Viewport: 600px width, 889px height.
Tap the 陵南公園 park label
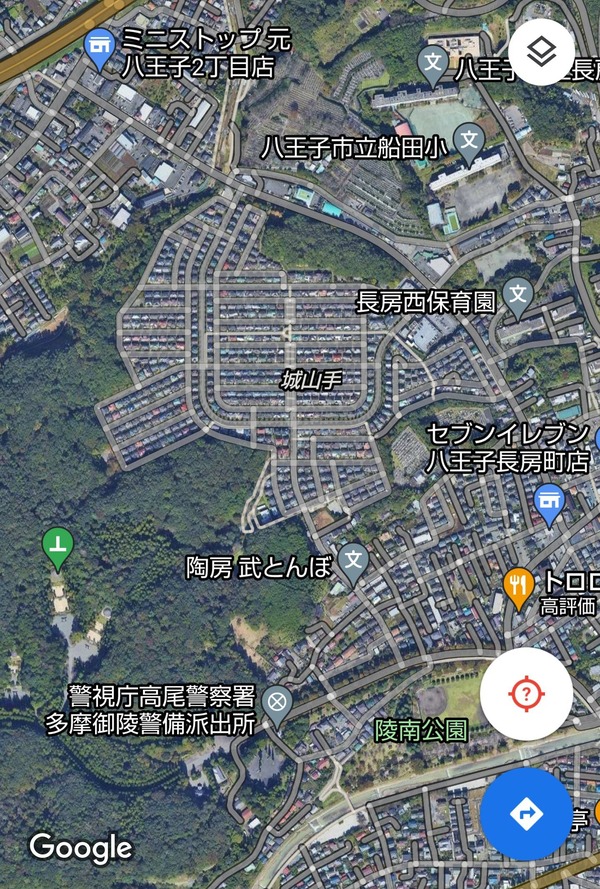click(421, 730)
